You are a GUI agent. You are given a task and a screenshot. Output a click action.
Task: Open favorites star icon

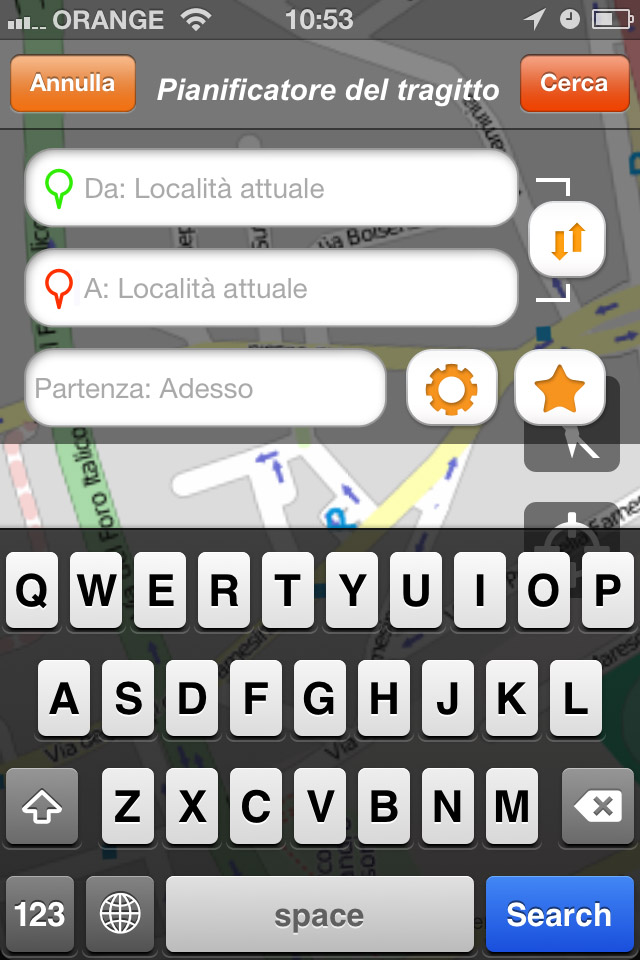(559, 388)
